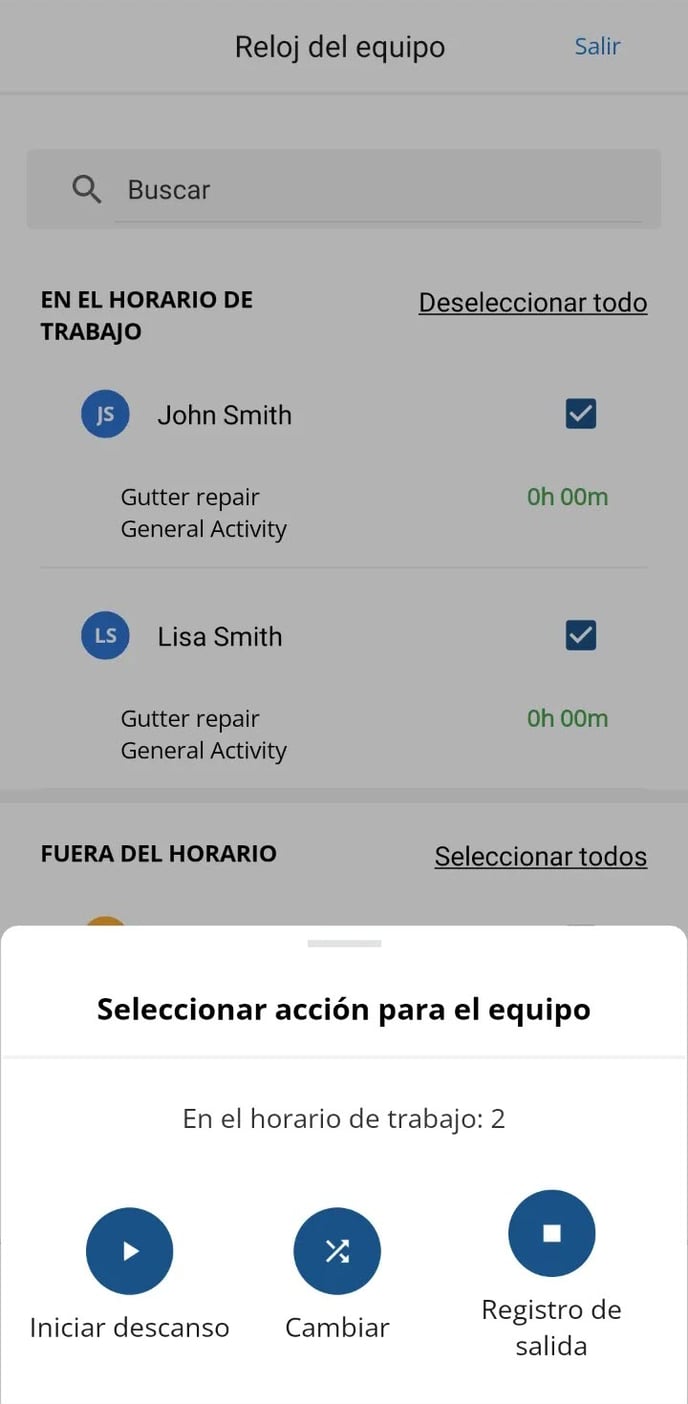The height and width of the screenshot is (1404, 688).
Task: Open the Buscar search field
Action: [x=378, y=190]
